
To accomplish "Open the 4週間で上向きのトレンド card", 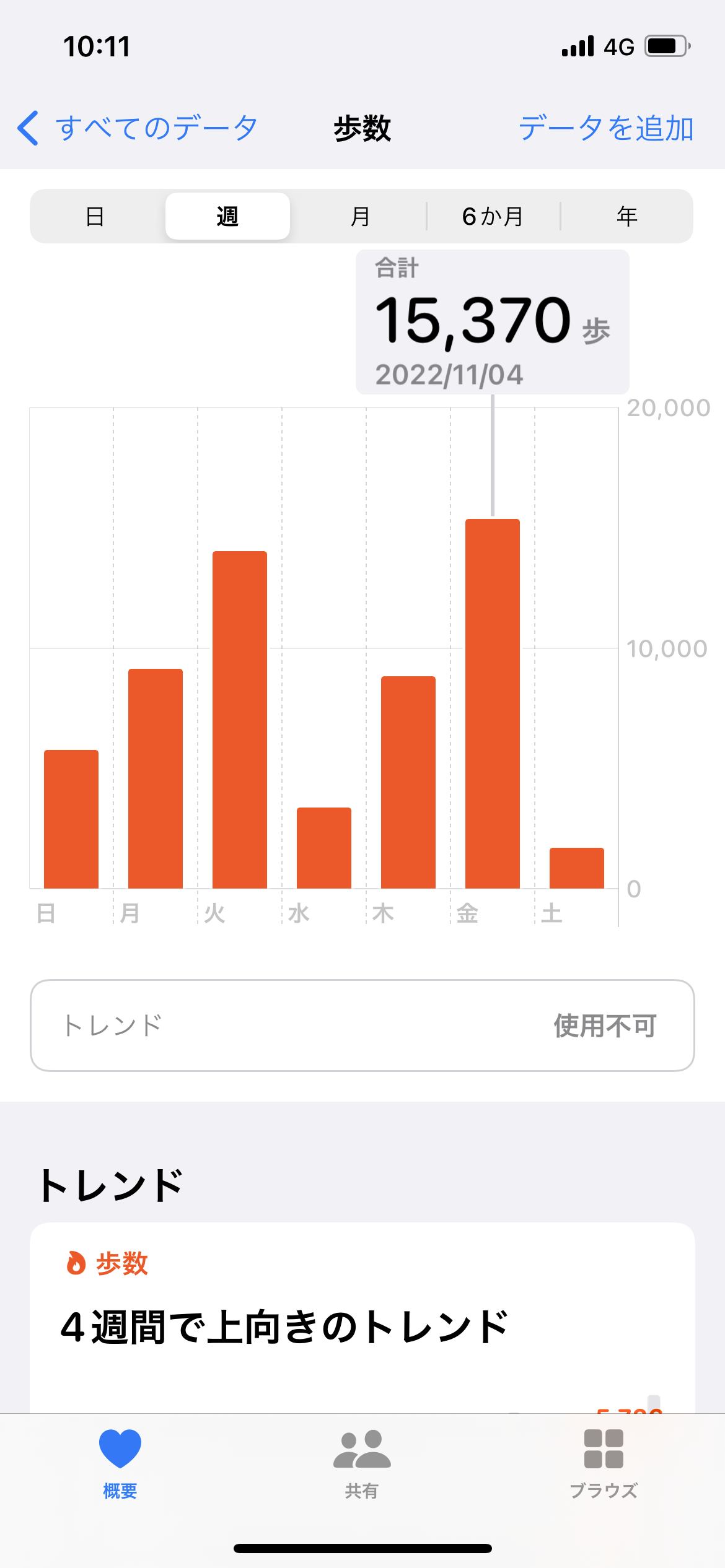I will pos(362,1318).
